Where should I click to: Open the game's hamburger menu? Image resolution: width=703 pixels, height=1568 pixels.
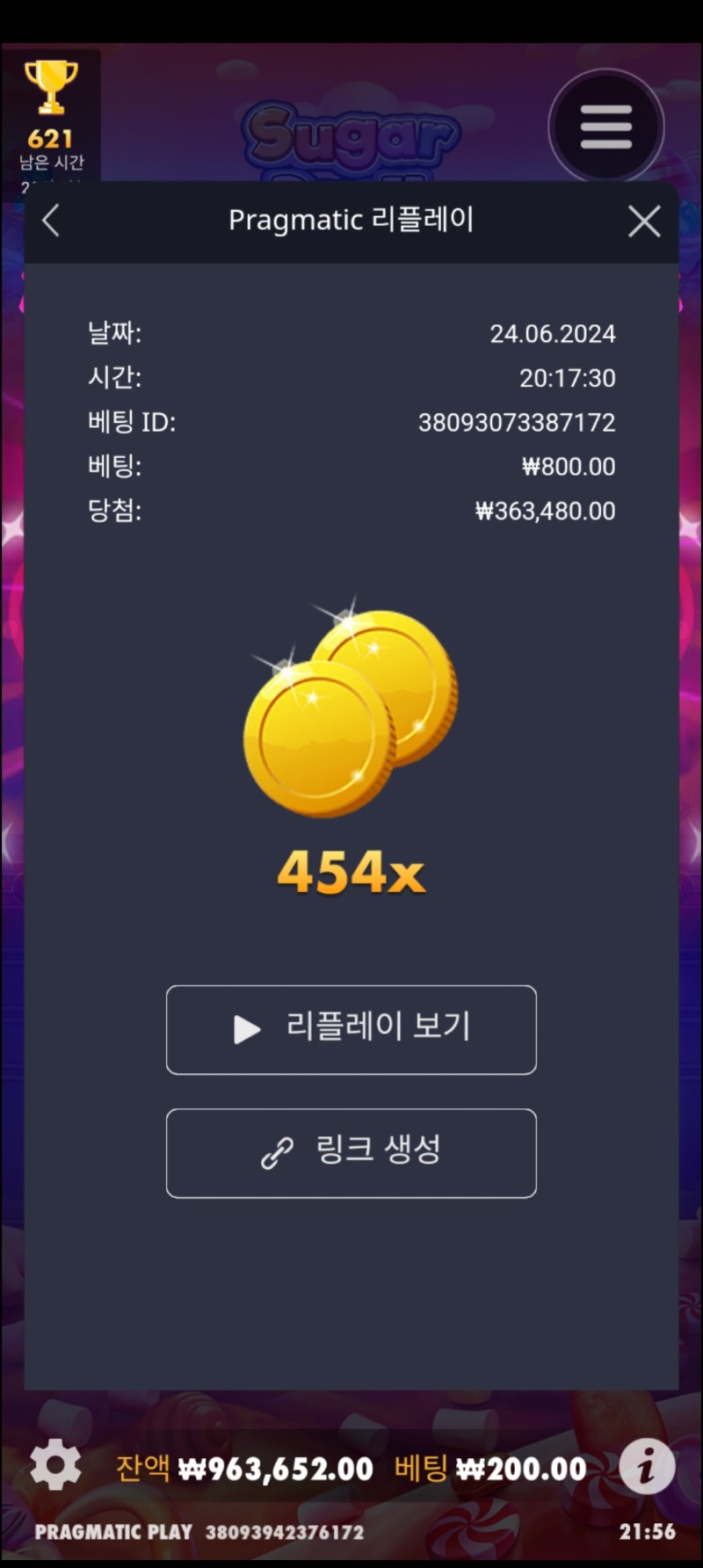(x=605, y=127)
